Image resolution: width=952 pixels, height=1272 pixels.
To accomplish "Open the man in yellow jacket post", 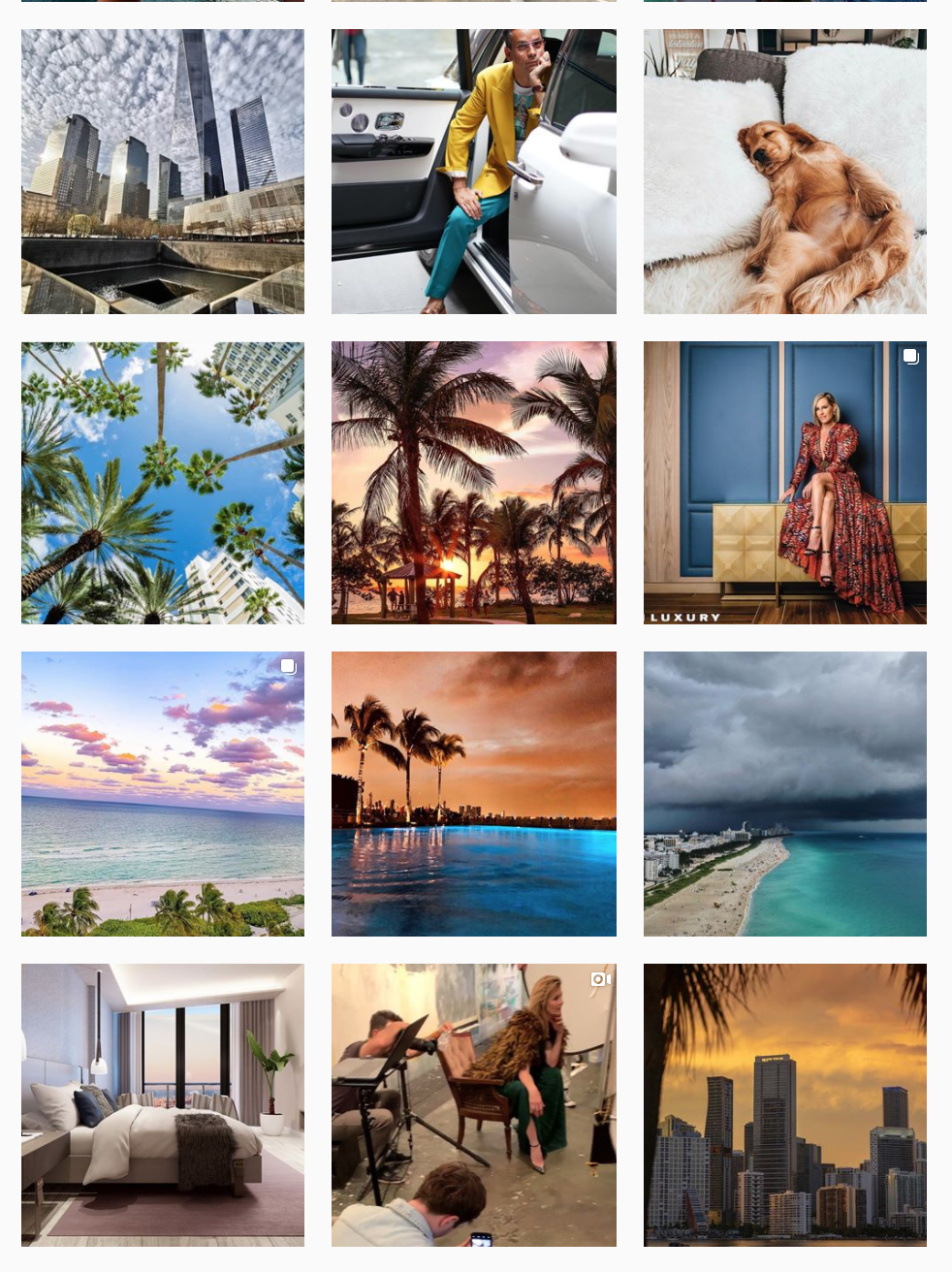I will [474, 172].
